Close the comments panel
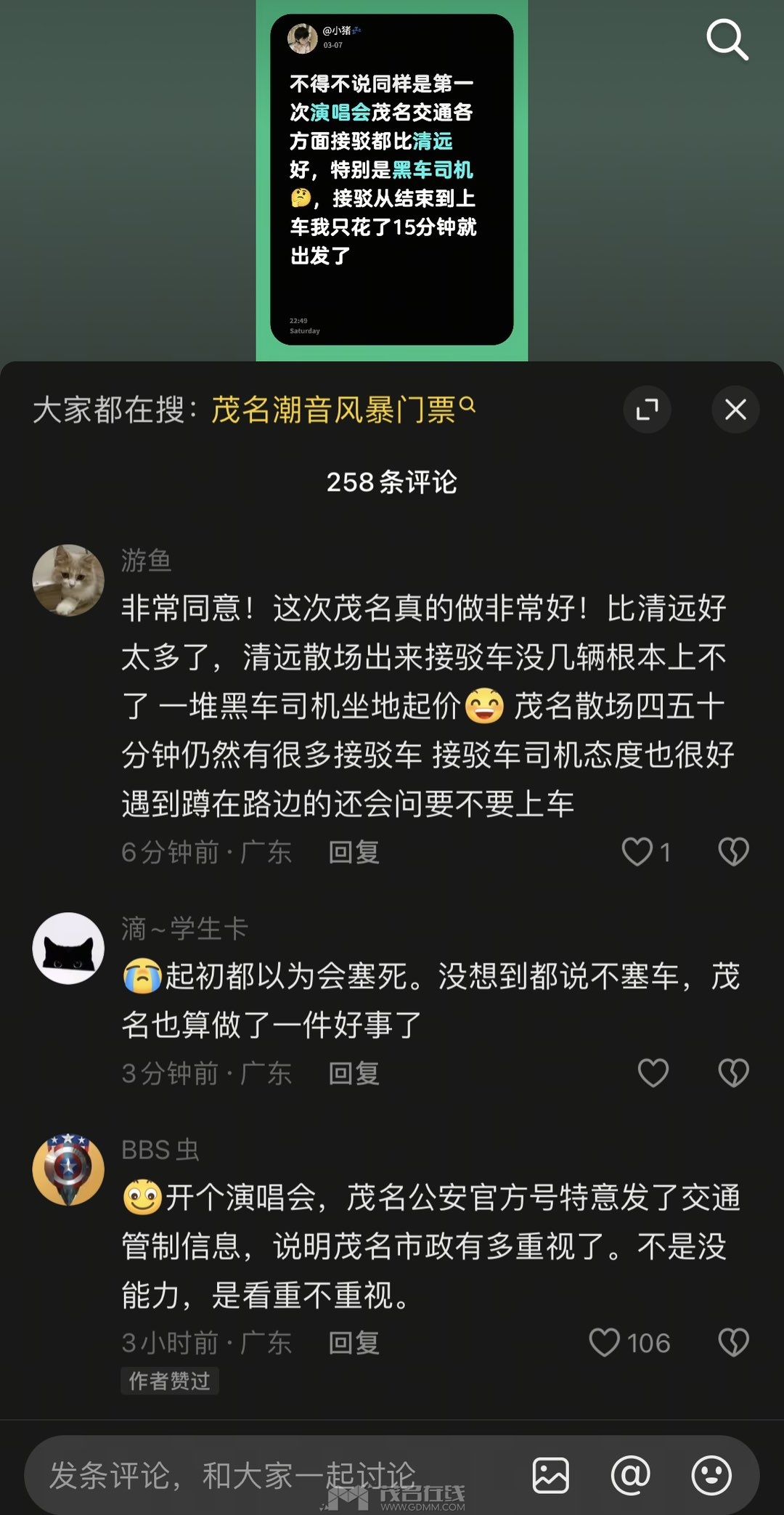Screen dimensions: 784x1515 tap(735, 410)
